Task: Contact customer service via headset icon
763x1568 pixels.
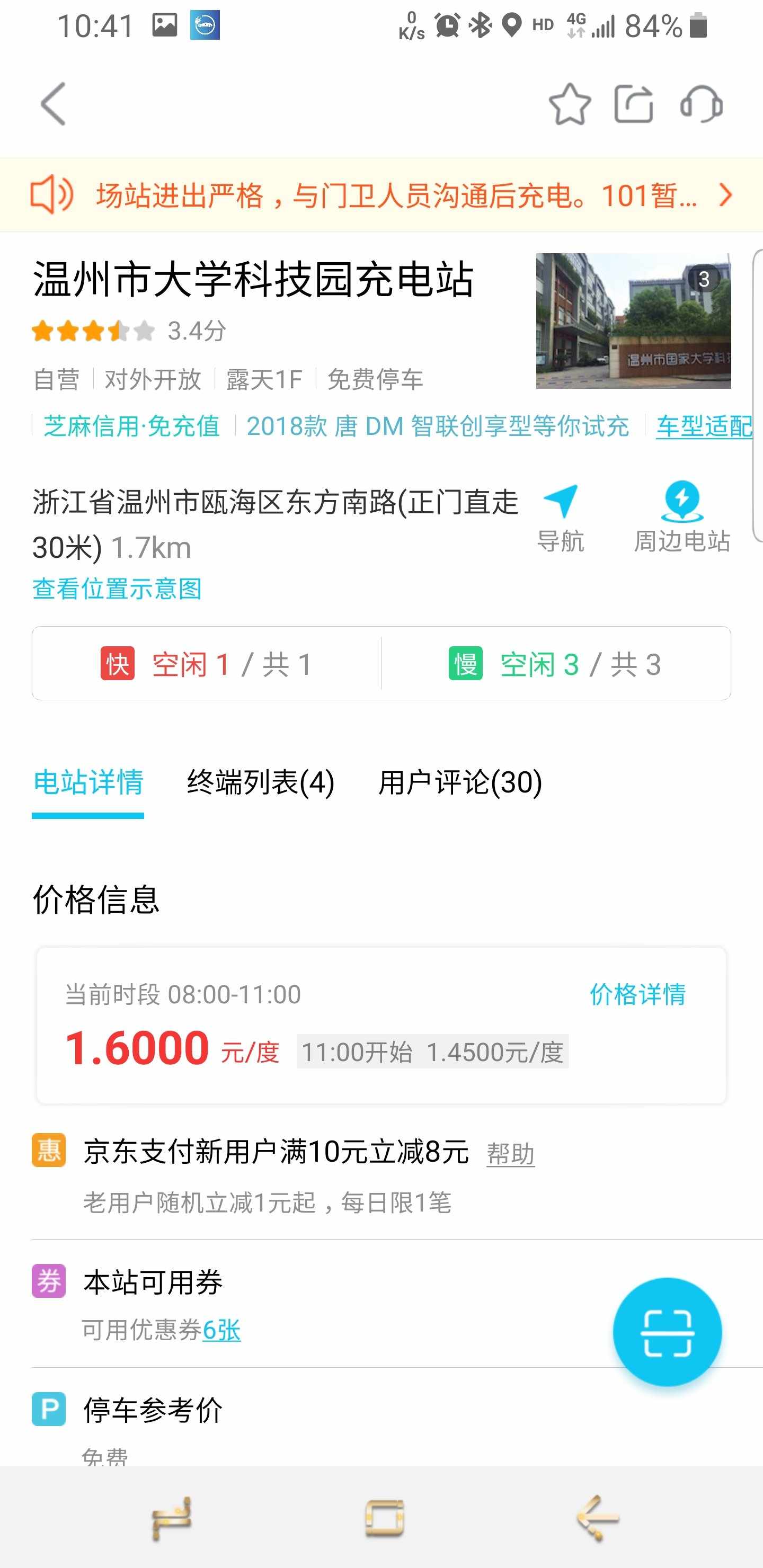Action: pyautogui.click(x=702, y=104)
